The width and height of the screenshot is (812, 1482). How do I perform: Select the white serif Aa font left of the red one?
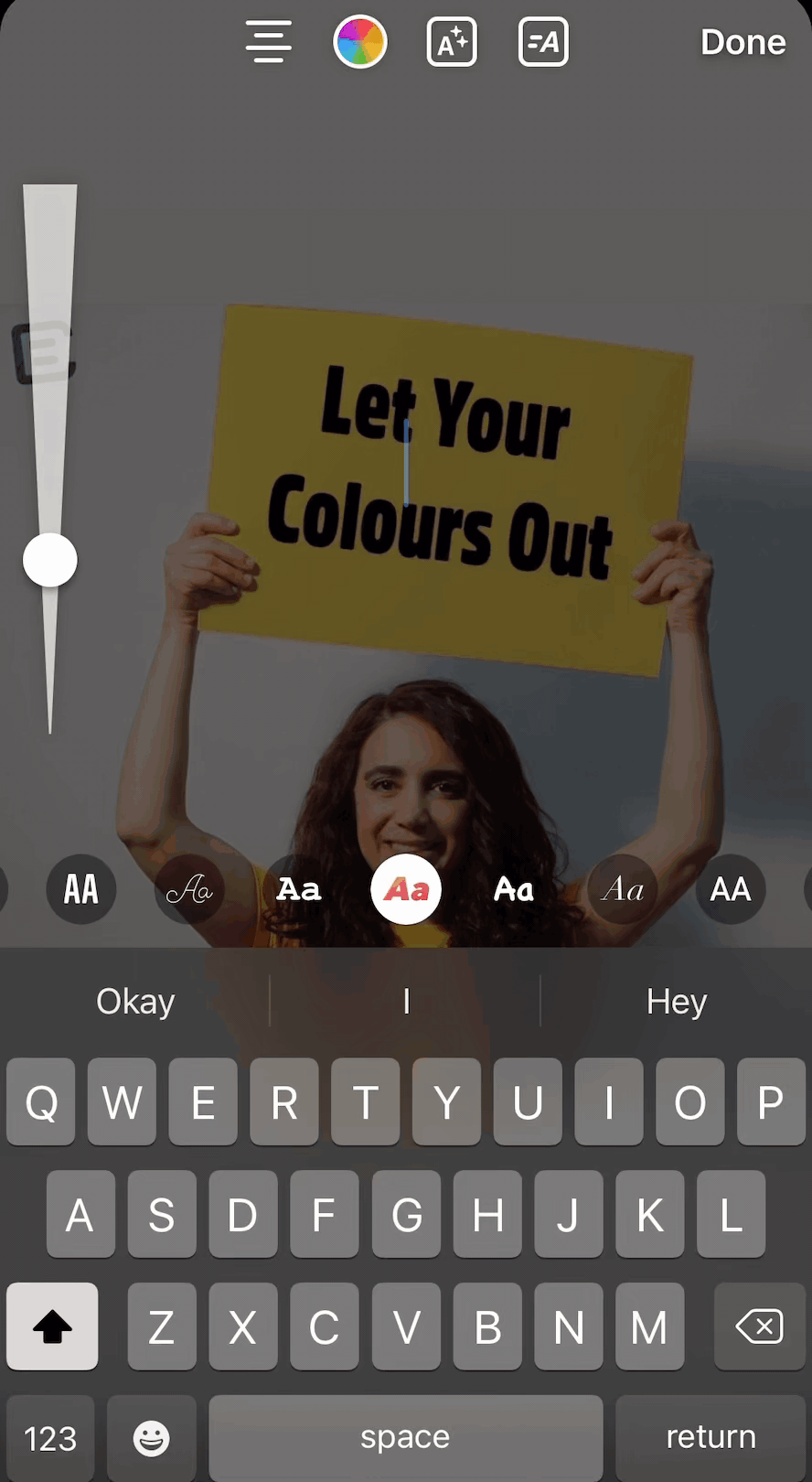pos(298,889)
